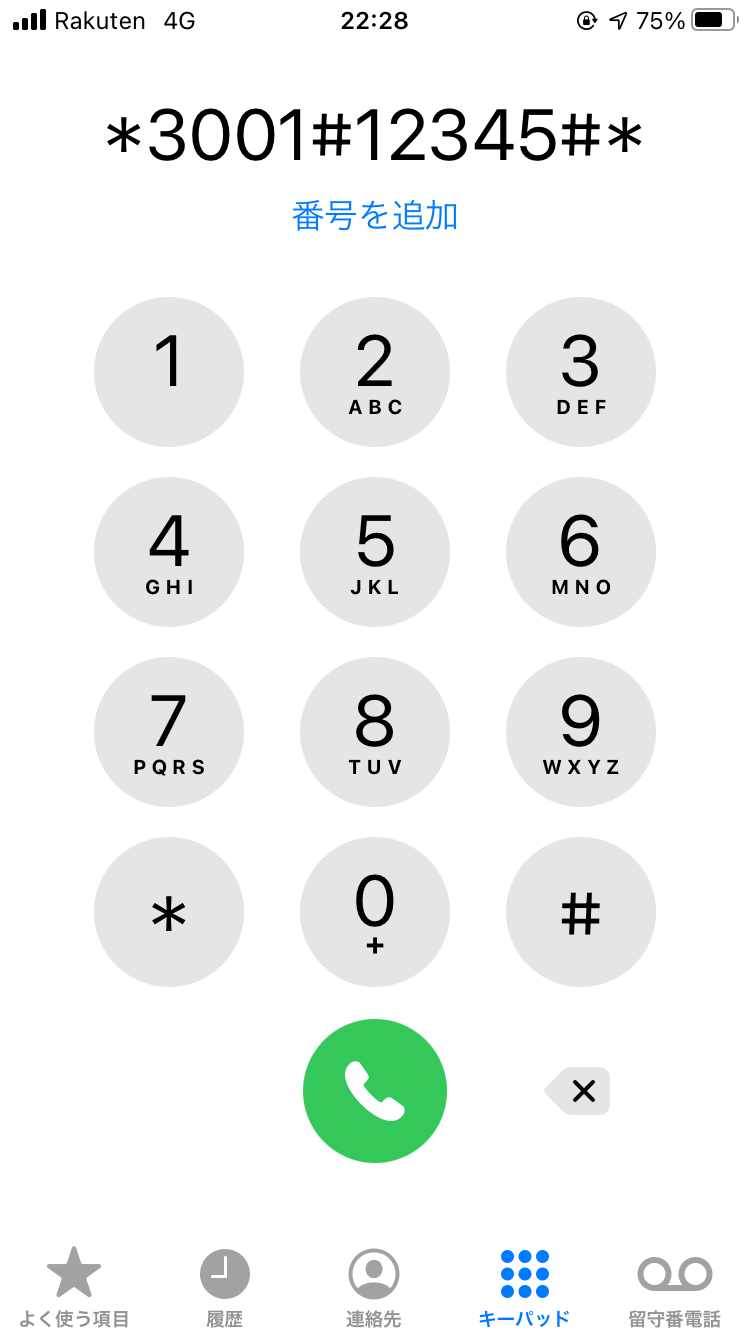Open the 留守番電話 tab
The height and width of the screenshot is (1334, 750).
pyautogui.click(x=675, y=1287)
